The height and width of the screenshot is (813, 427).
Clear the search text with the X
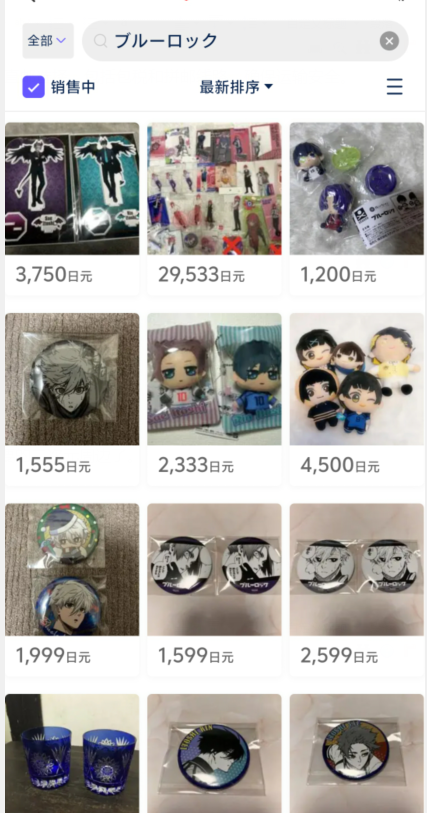[x=389, y=40]
